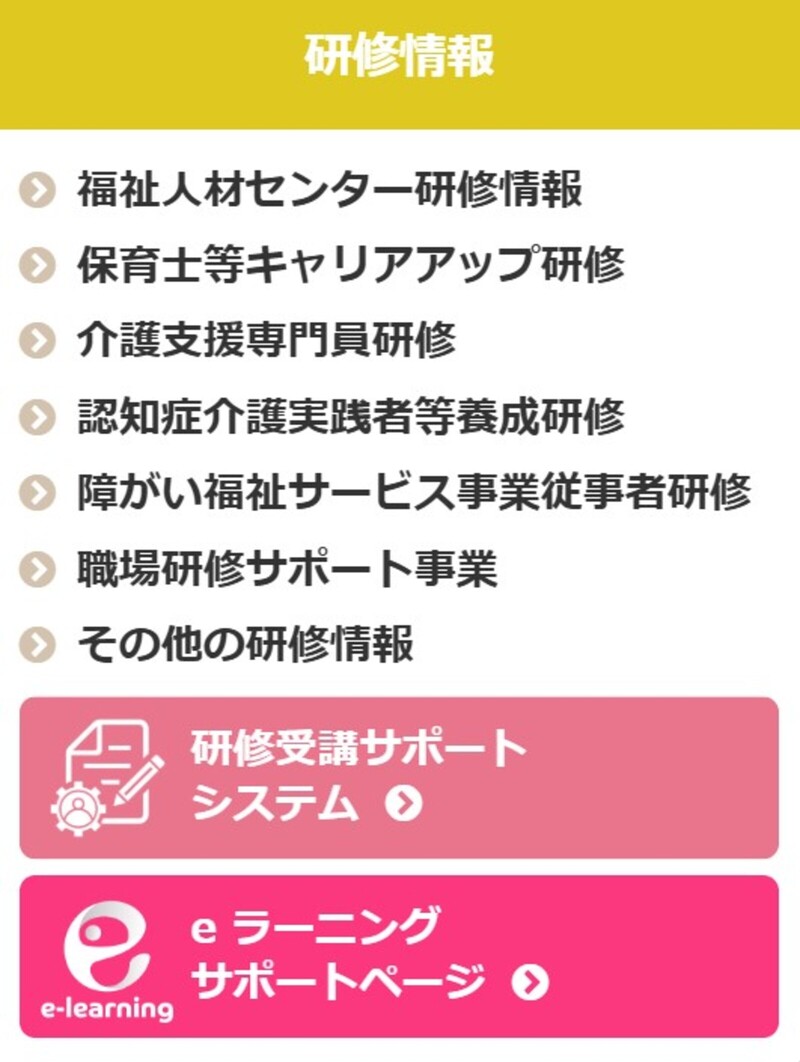Image resolution: width=800 pixels, height=1062 pixels.
Task: View その他の研修情報
Action: (245, 645)
